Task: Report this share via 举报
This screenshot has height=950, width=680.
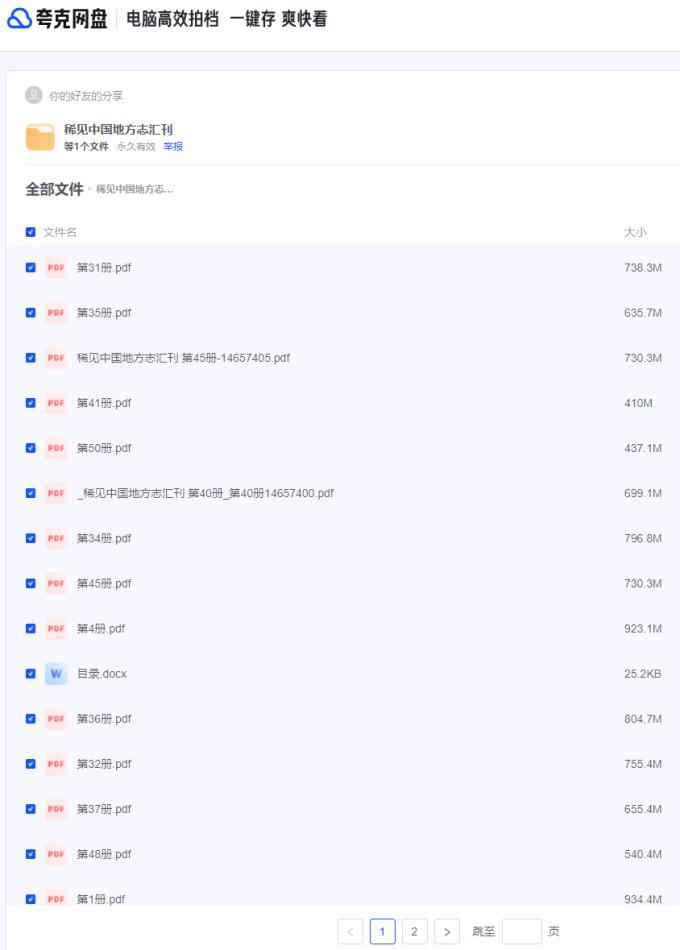Action: coord(173,146)
